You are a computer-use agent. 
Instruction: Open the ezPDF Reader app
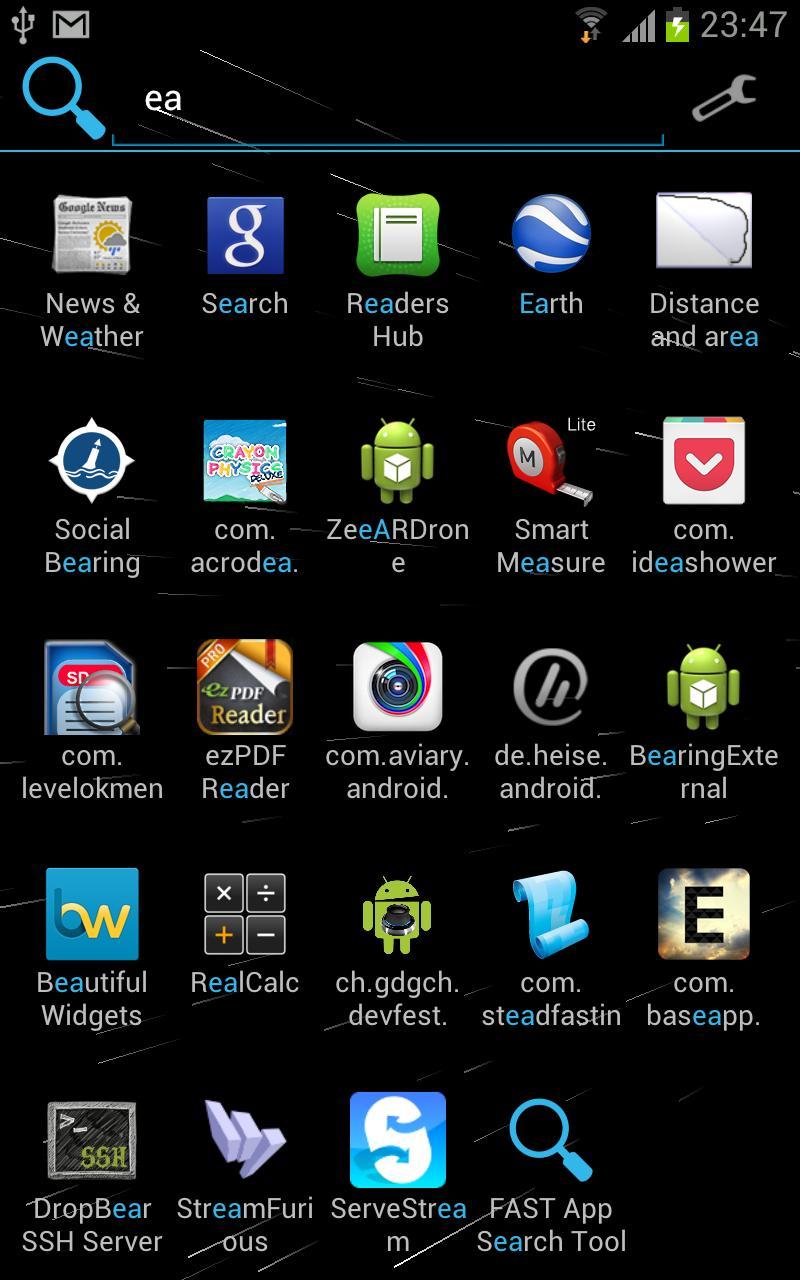245,687
